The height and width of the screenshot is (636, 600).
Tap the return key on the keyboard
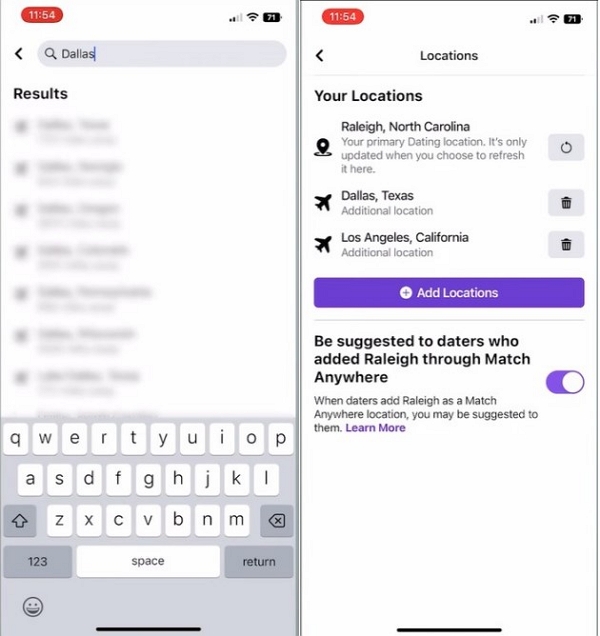(x=258, y=561)
